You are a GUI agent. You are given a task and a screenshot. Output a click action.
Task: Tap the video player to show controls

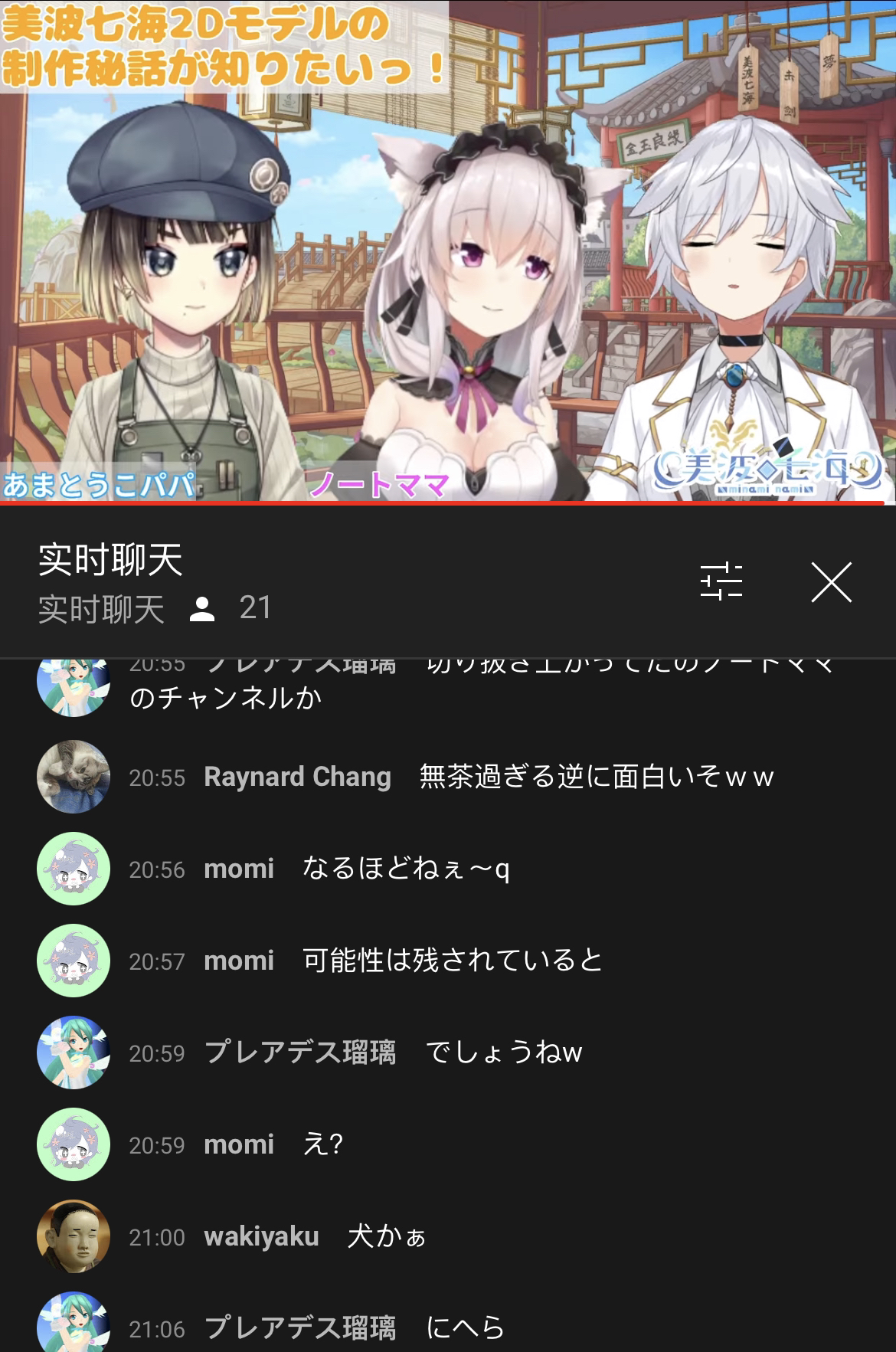[x=448, y=253]
